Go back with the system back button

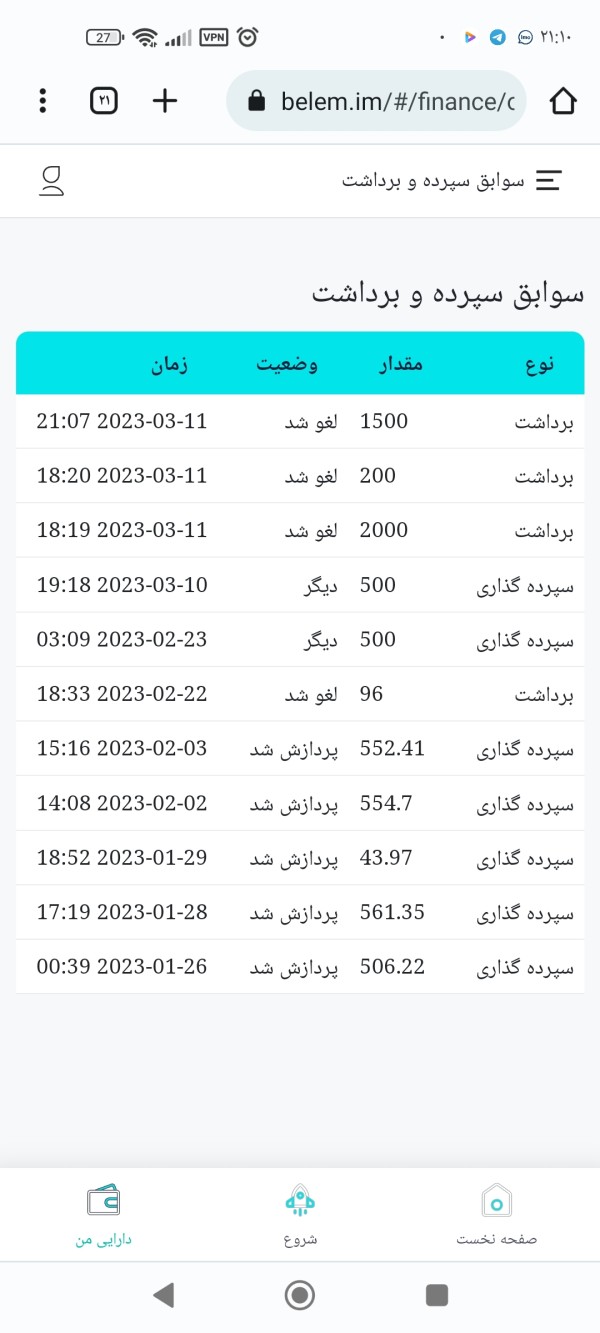click(x=163, y=1296)
